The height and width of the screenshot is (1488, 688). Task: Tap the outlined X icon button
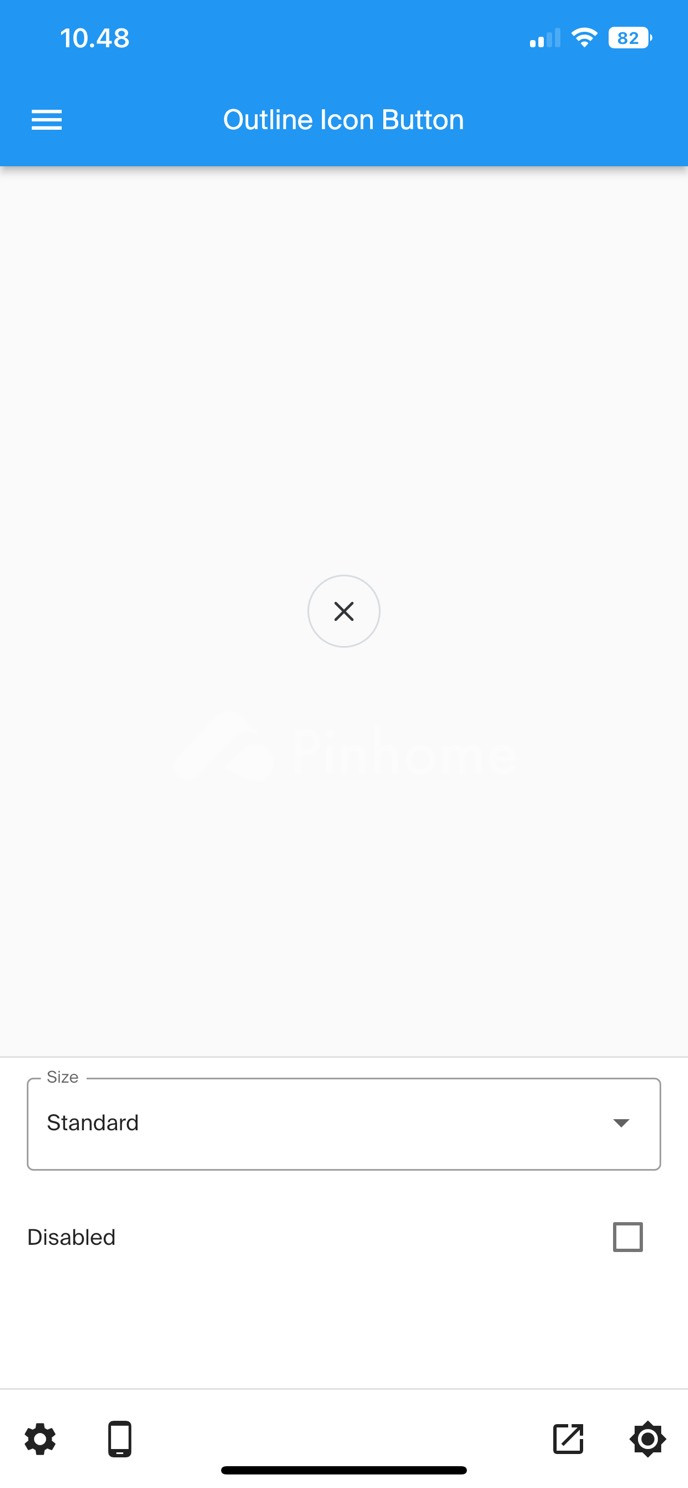coord(344,611)
